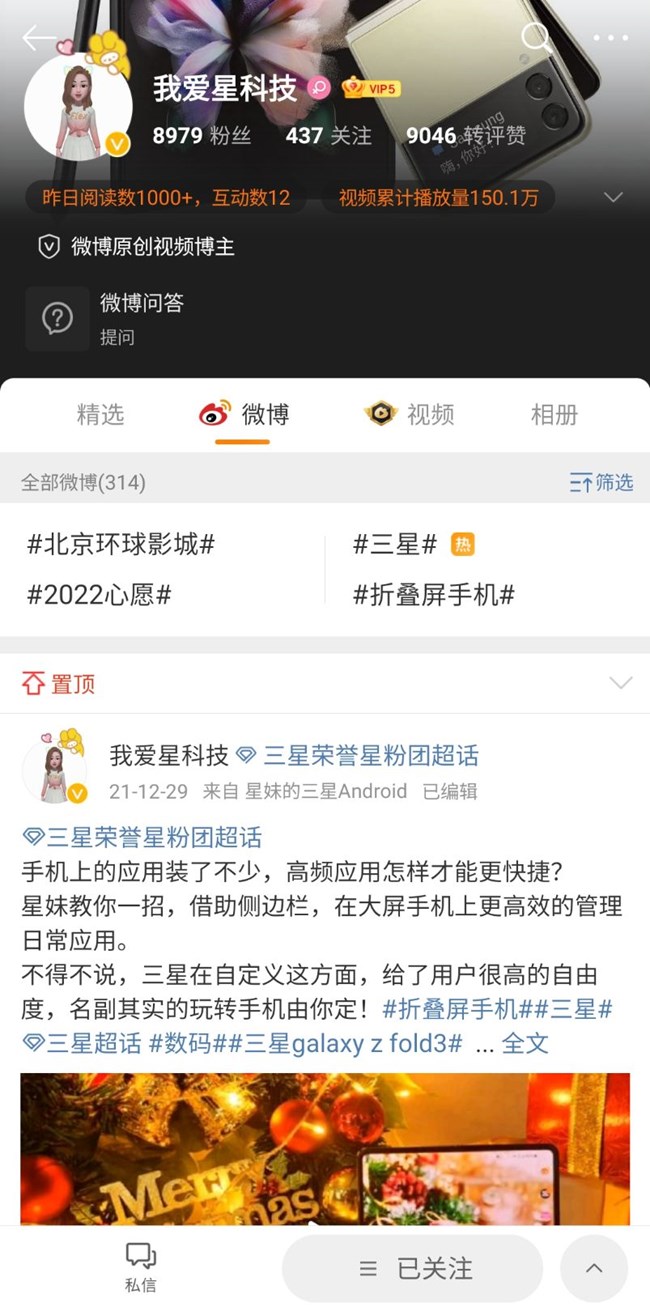Open the #北京环球影城# topic

tap(121, 545)
